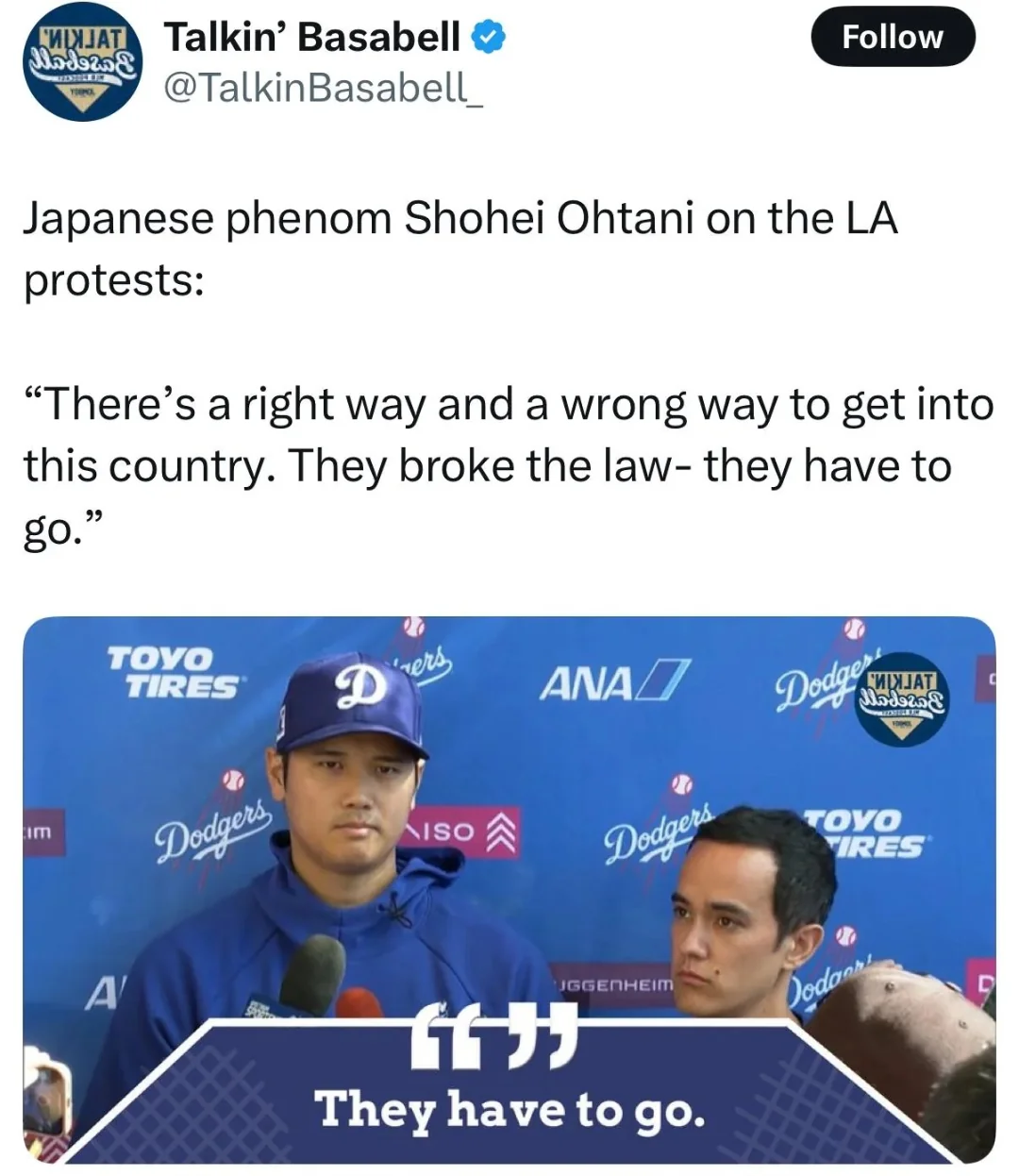Follow the Talkin' Basabell account
The width and height of the screenshot is (1019, 1176).
[x=892, y=37]
